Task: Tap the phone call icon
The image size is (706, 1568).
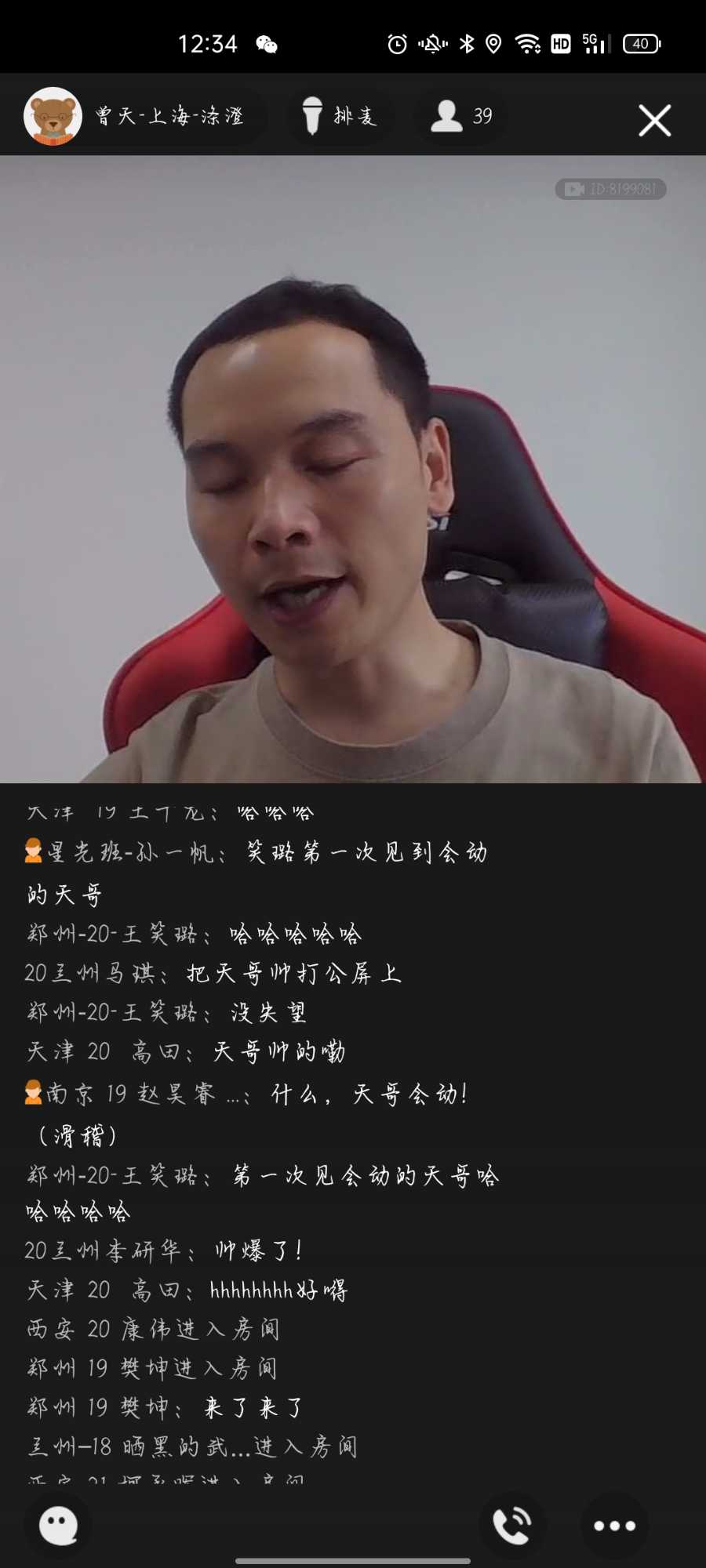Action: click(512, 1526)
